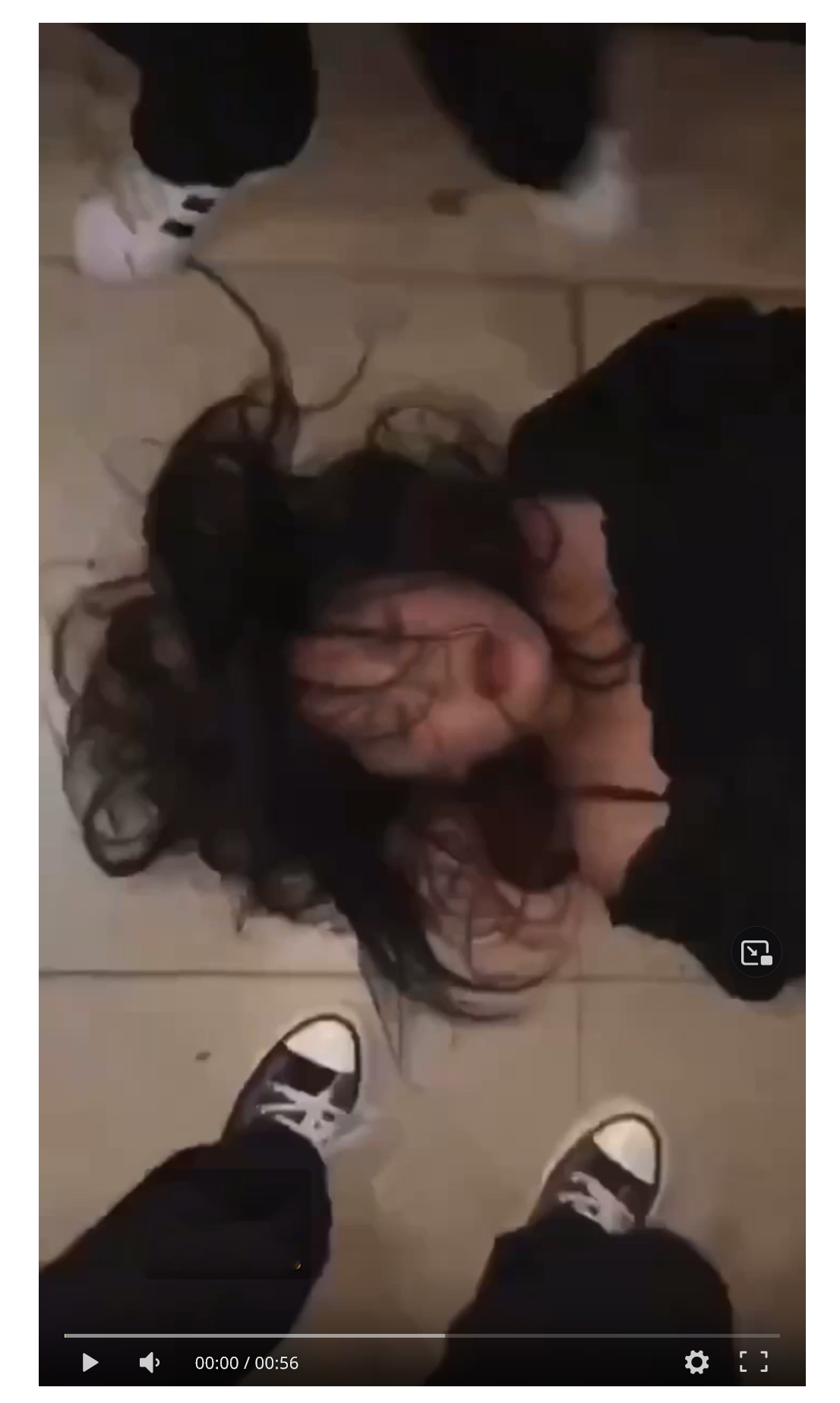Open picture-in-picture mode
840x1403 pixels.
pos(756,952)
